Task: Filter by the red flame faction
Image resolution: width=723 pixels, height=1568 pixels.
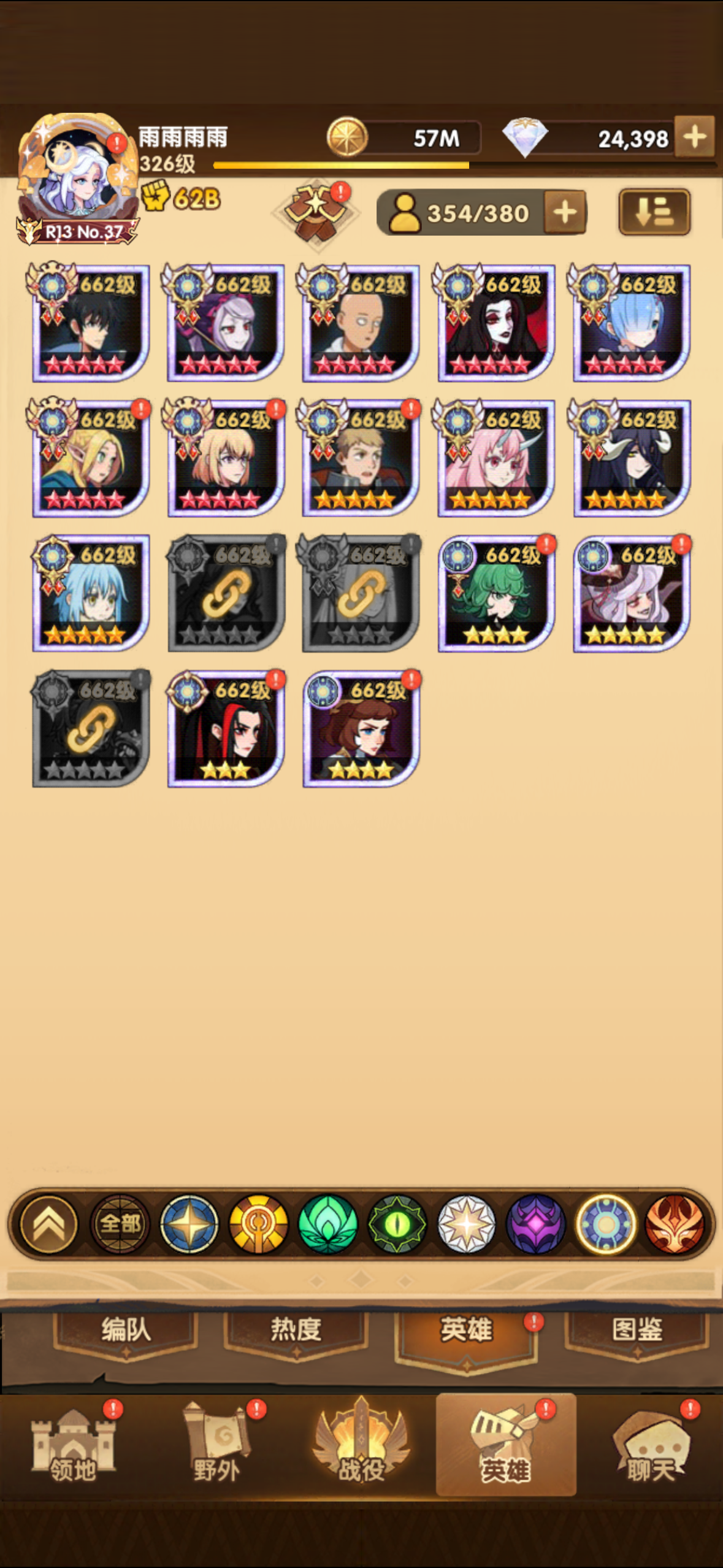Action: point(675,1224)
